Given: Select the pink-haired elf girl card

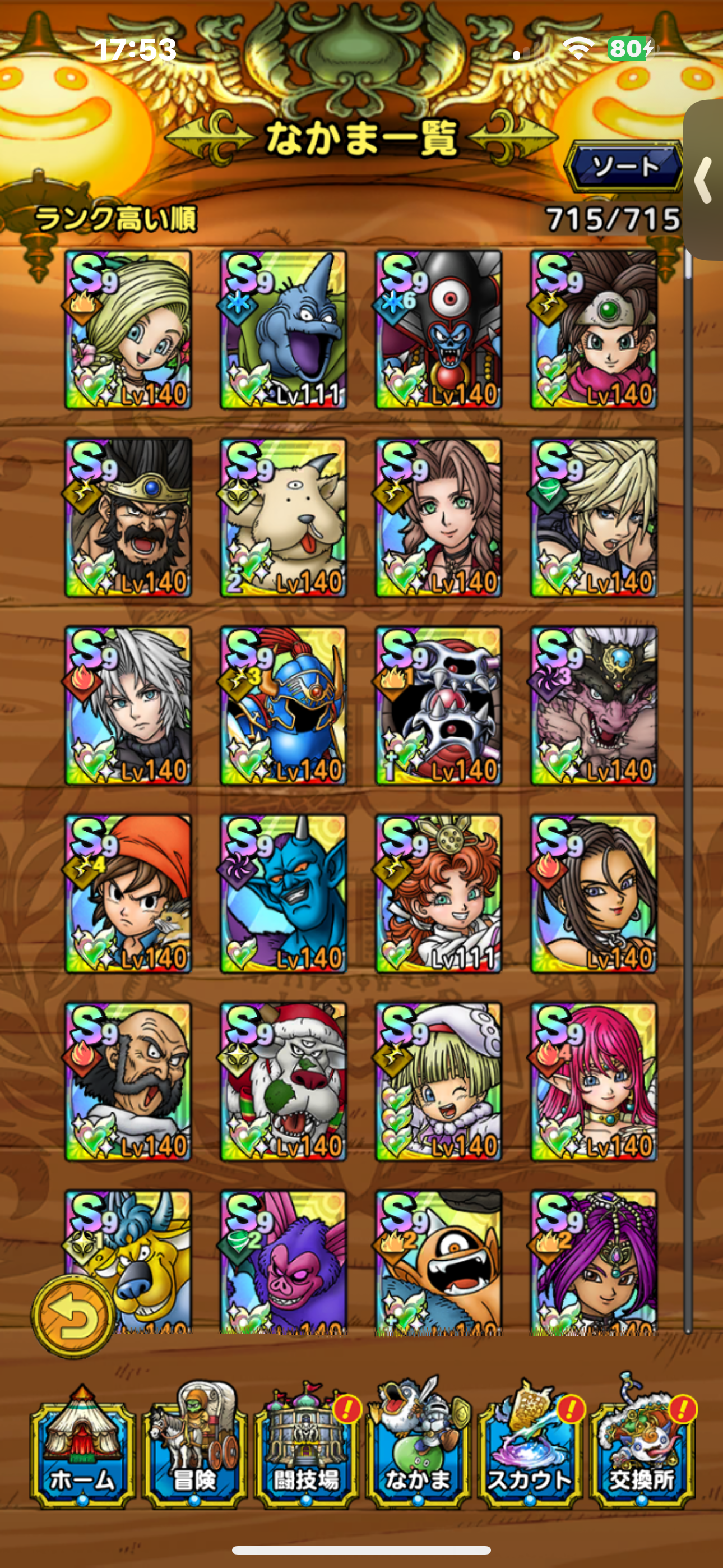Looking at the screenshot, I should 594,1082.
